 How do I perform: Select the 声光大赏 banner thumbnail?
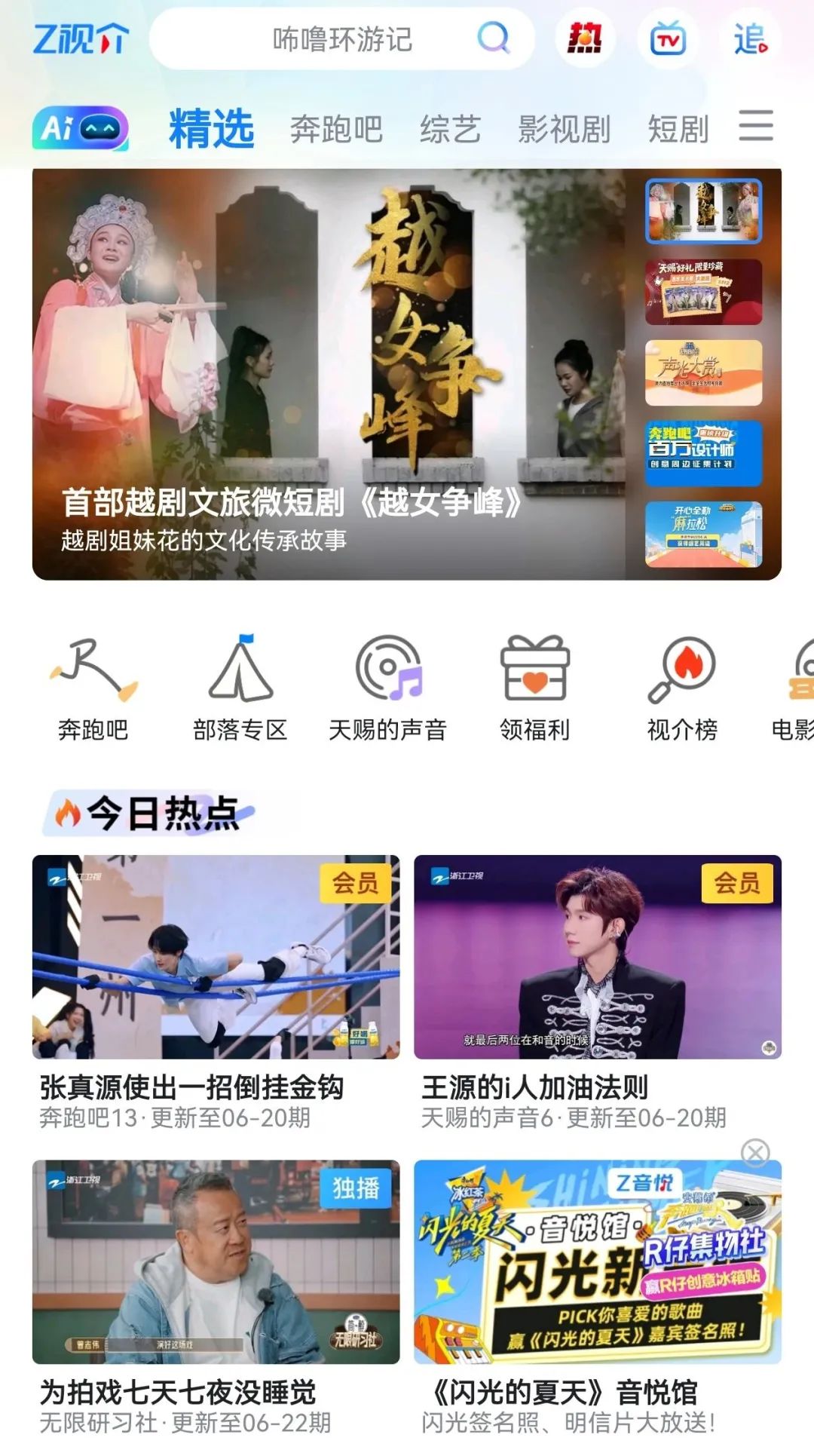tap(703, 372)
